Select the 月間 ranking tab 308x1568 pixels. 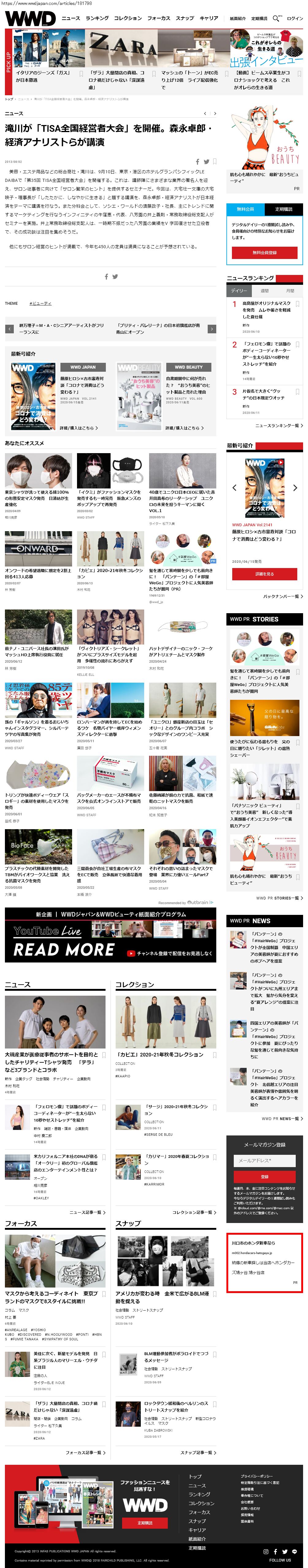(290, 291)
